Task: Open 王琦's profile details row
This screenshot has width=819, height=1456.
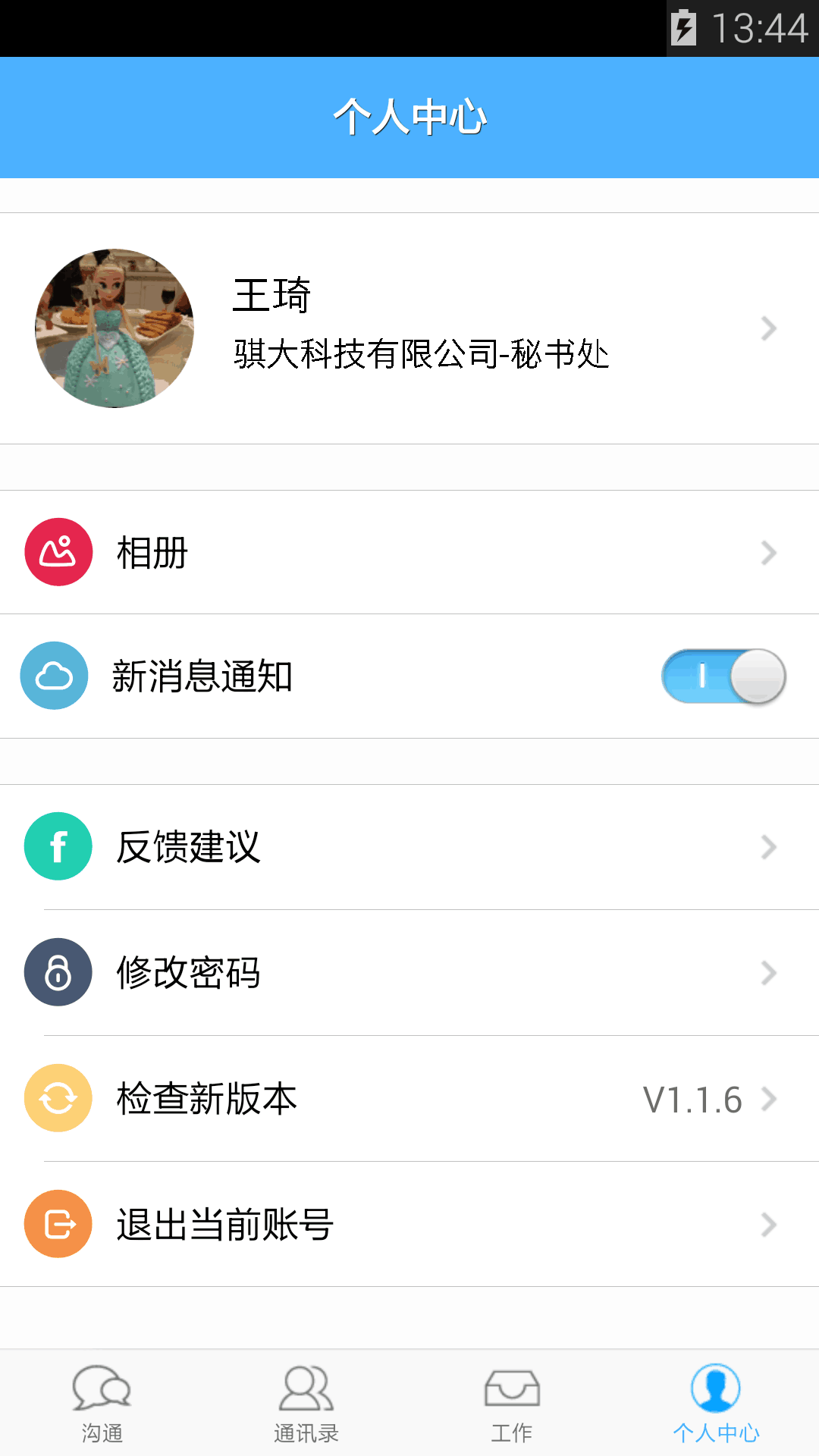Action: (x=409, y=328)
